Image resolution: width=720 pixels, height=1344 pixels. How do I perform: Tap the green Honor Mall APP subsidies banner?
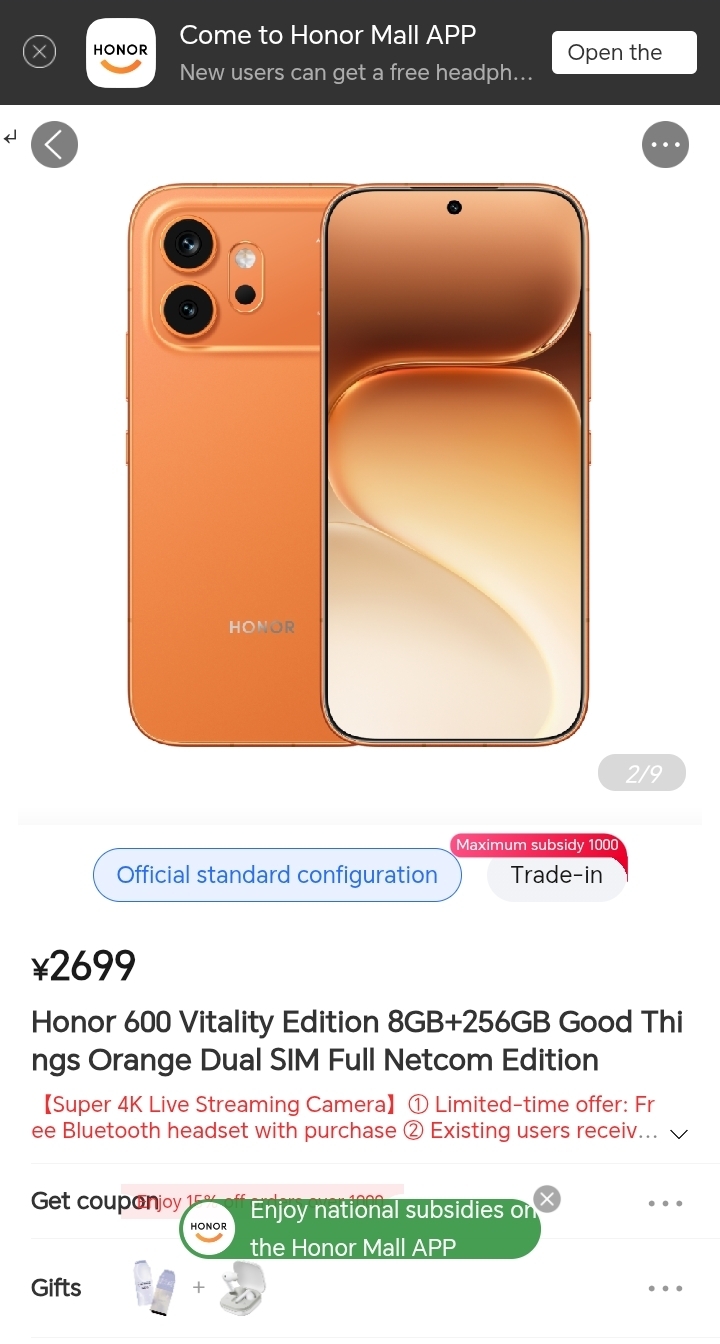coord(360,1229)
